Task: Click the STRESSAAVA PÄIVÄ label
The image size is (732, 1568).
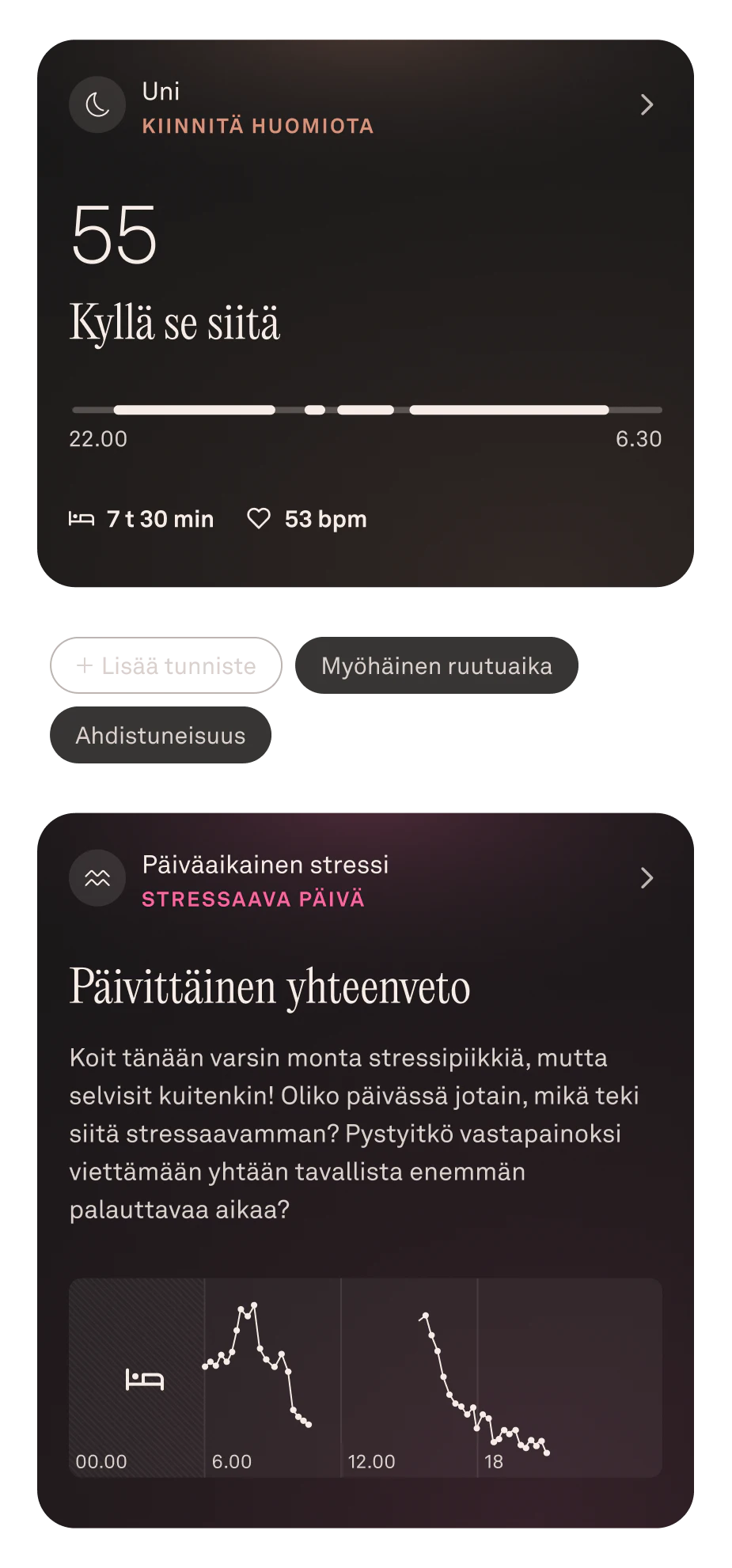Action: pyautogui.click(x=254, y=899)
